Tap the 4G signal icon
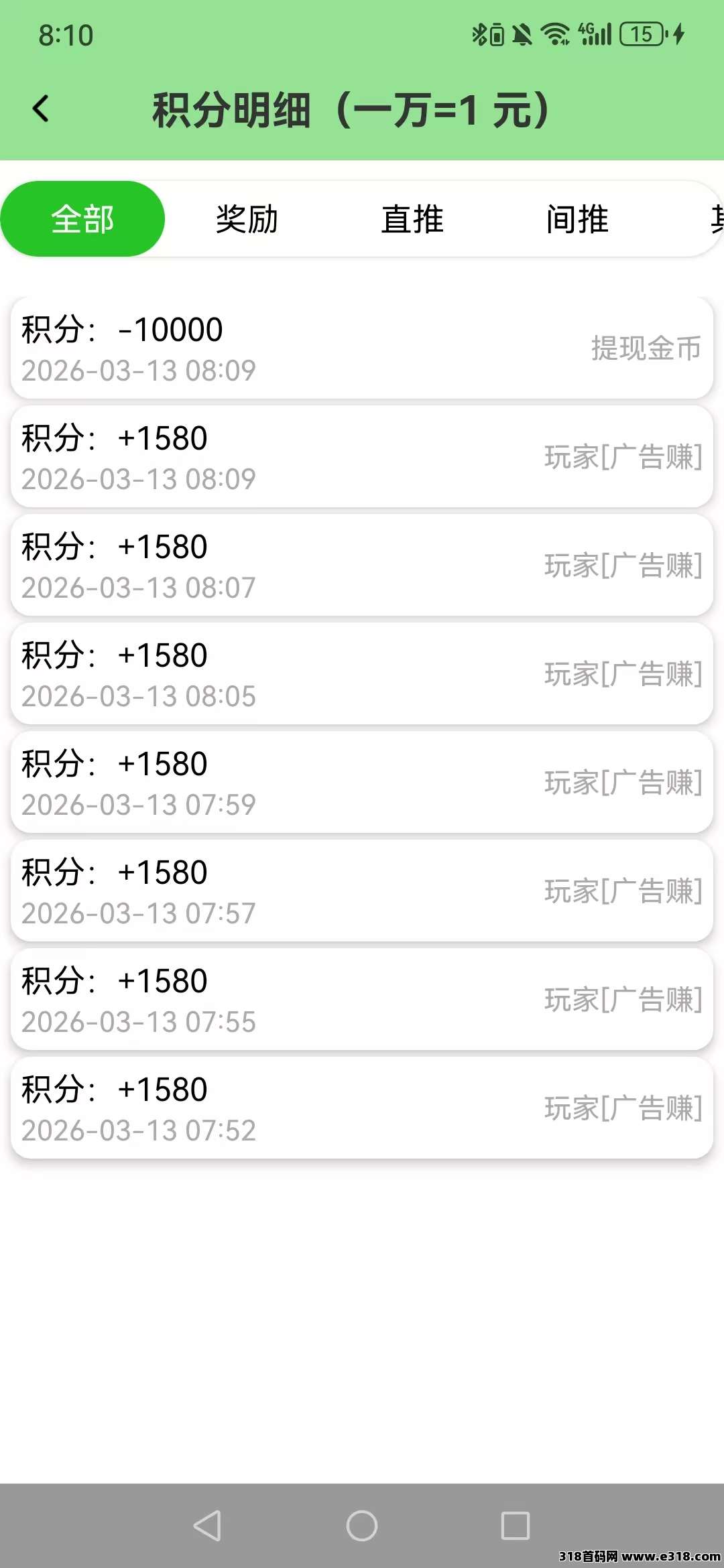This screenshot has width=724, height=1568. (595, 35)
